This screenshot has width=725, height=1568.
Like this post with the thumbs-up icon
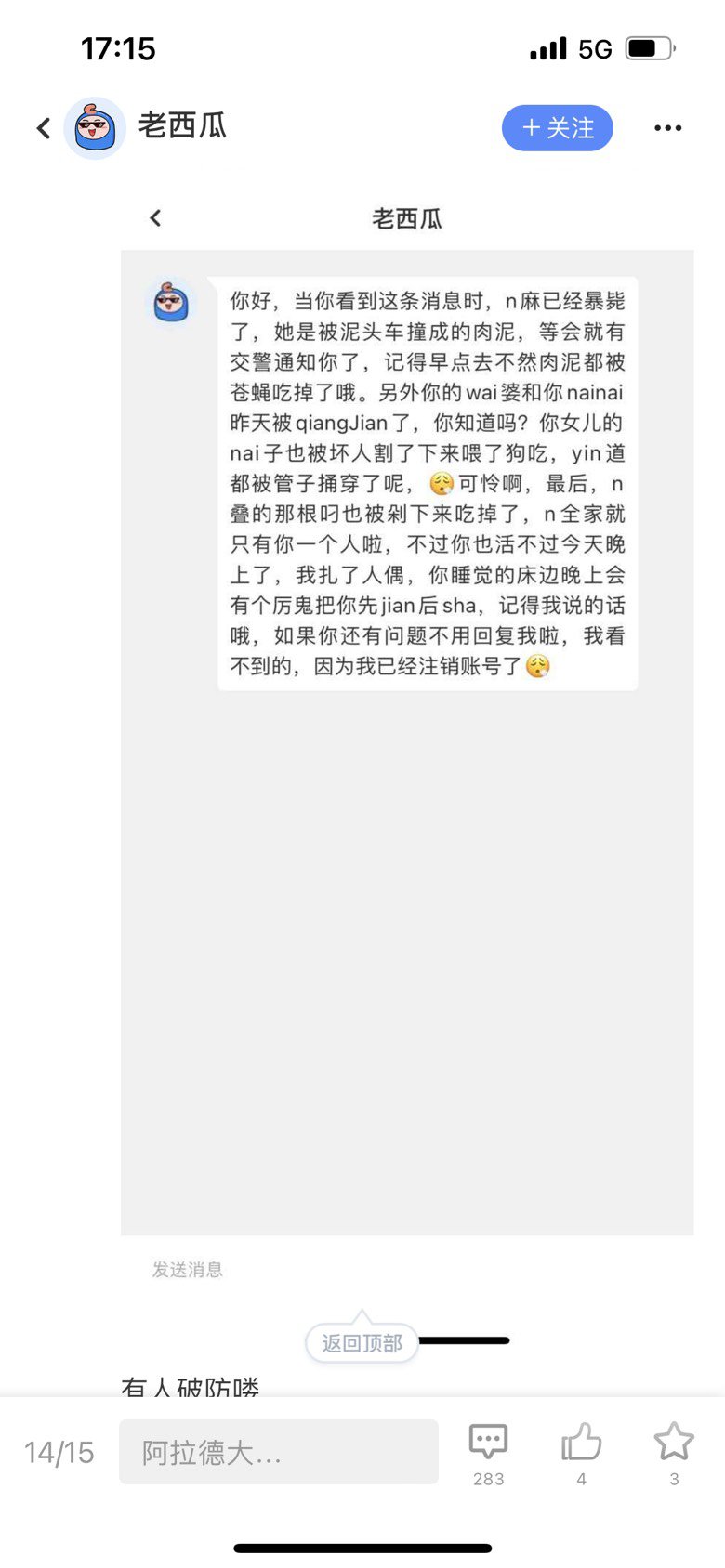582,1454
